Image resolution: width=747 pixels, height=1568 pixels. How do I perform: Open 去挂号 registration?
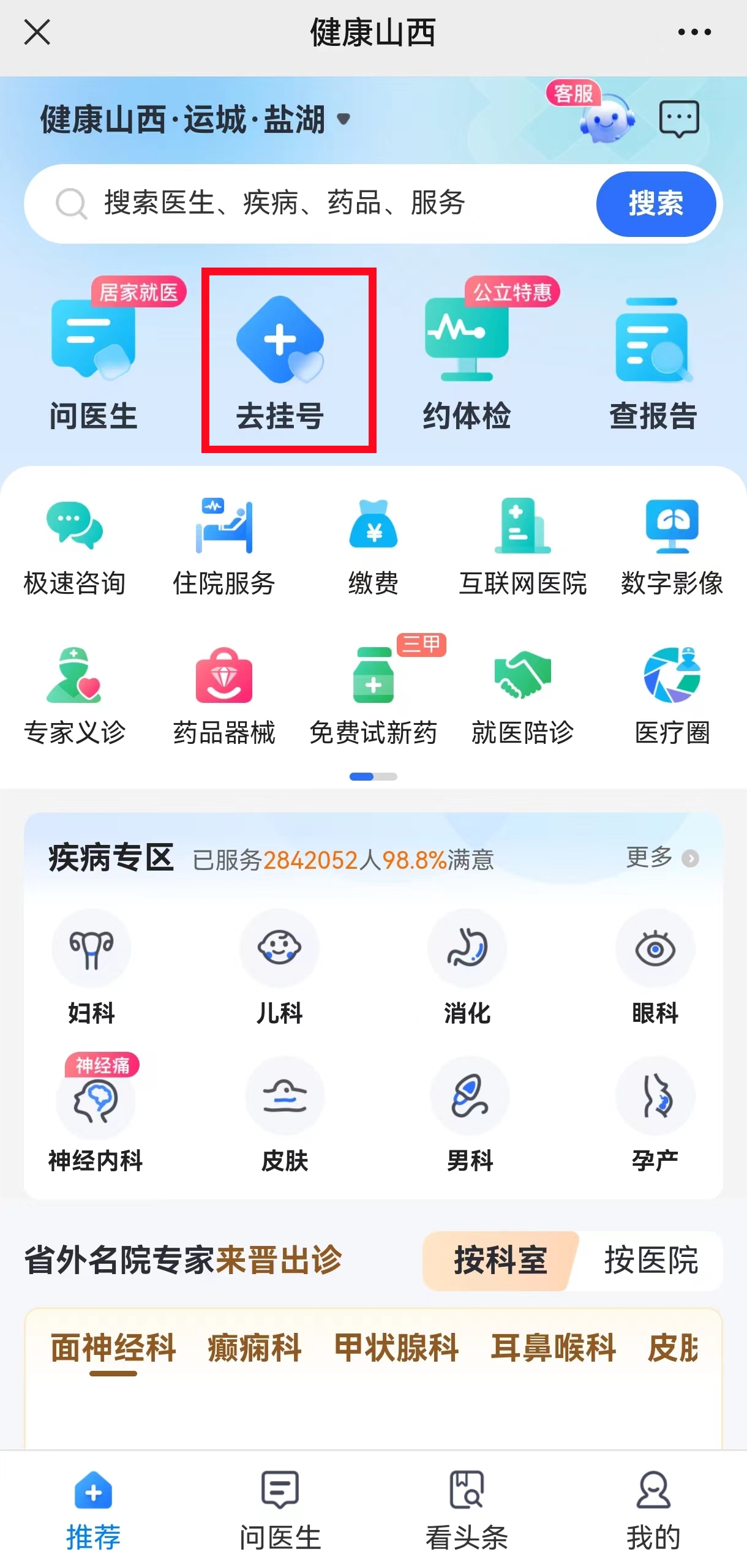point(280,362)
